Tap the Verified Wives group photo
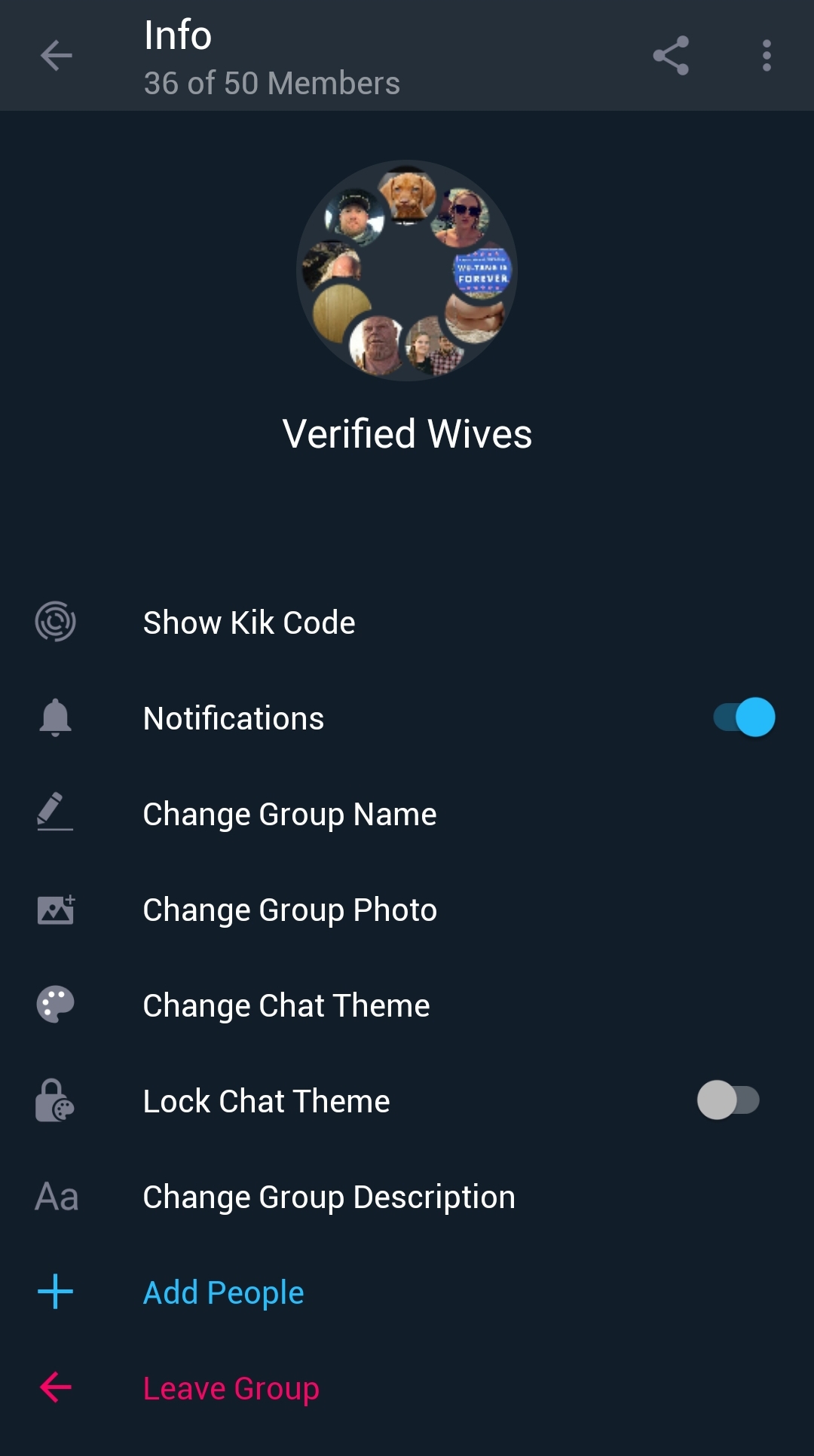Viewport: 814px width, 1456px height. point(406,270)
